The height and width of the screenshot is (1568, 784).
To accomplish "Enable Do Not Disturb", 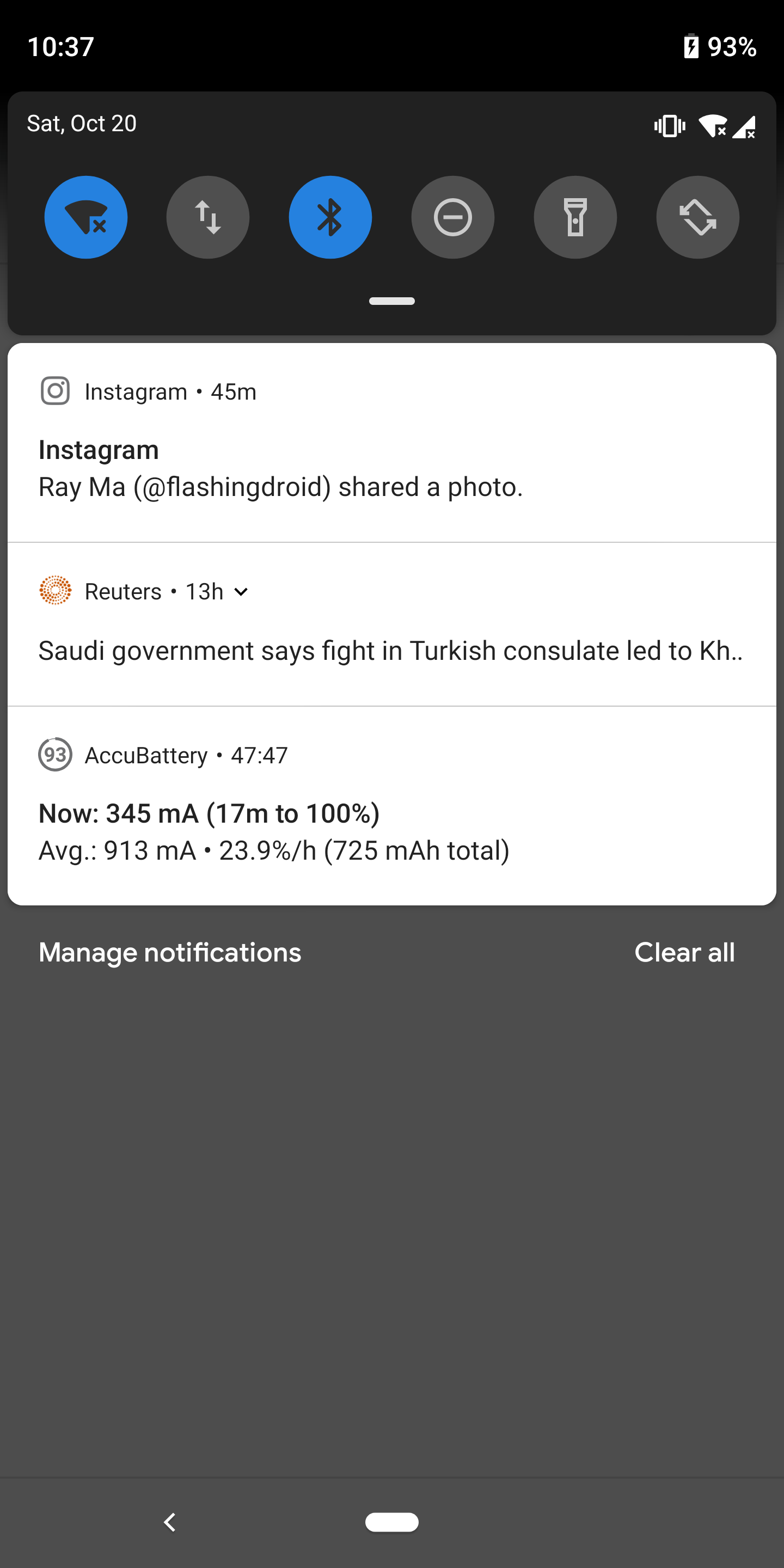I will [x=453, y=217].
